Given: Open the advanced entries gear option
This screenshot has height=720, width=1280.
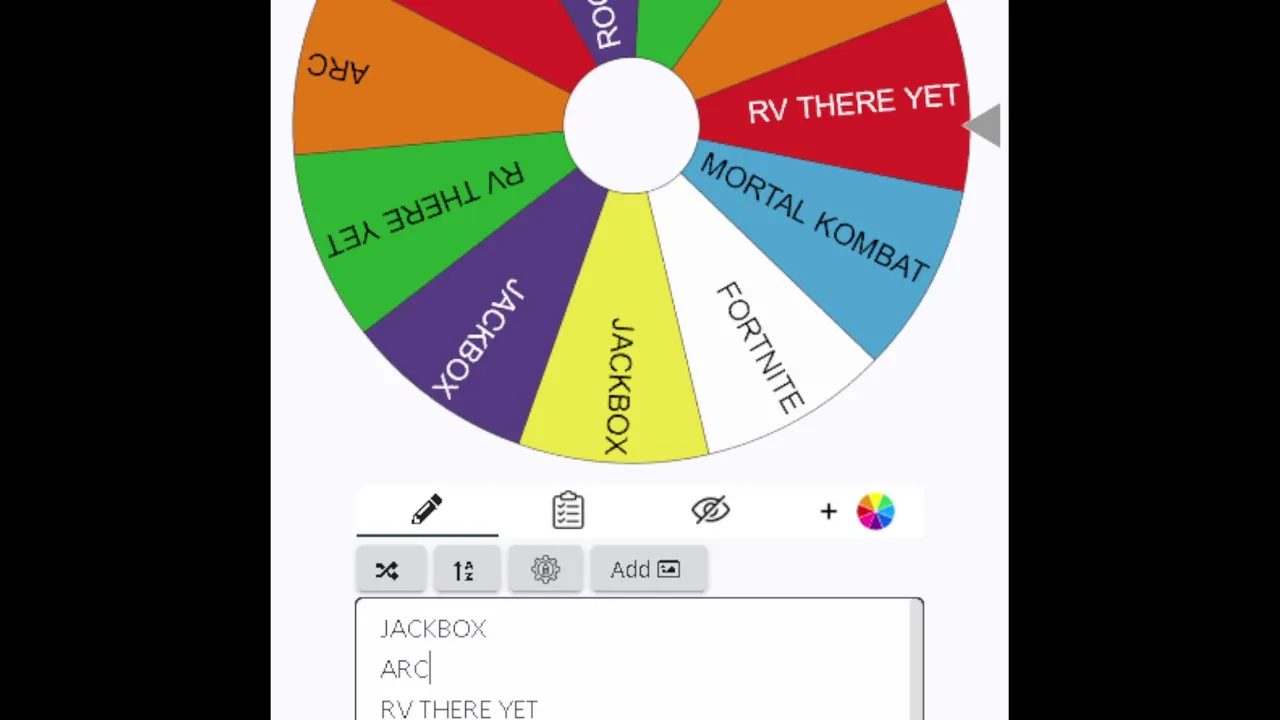Looking at the screenshot, I should (545, 570).
